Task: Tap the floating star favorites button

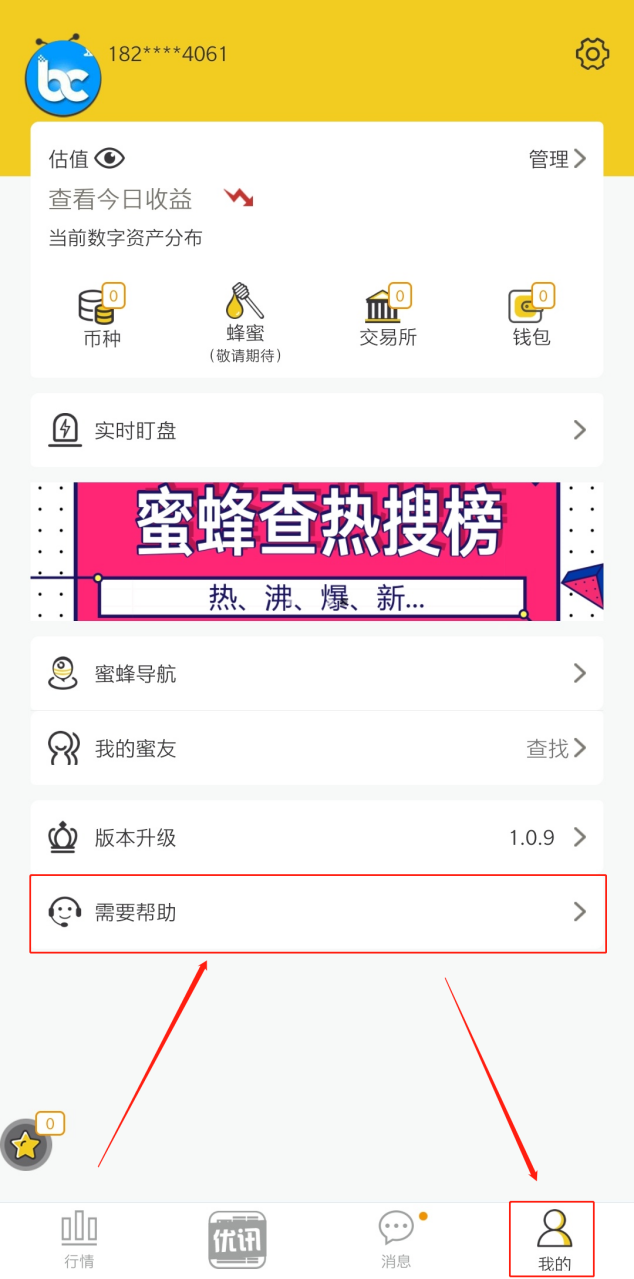Action: tap(25, 1145)
